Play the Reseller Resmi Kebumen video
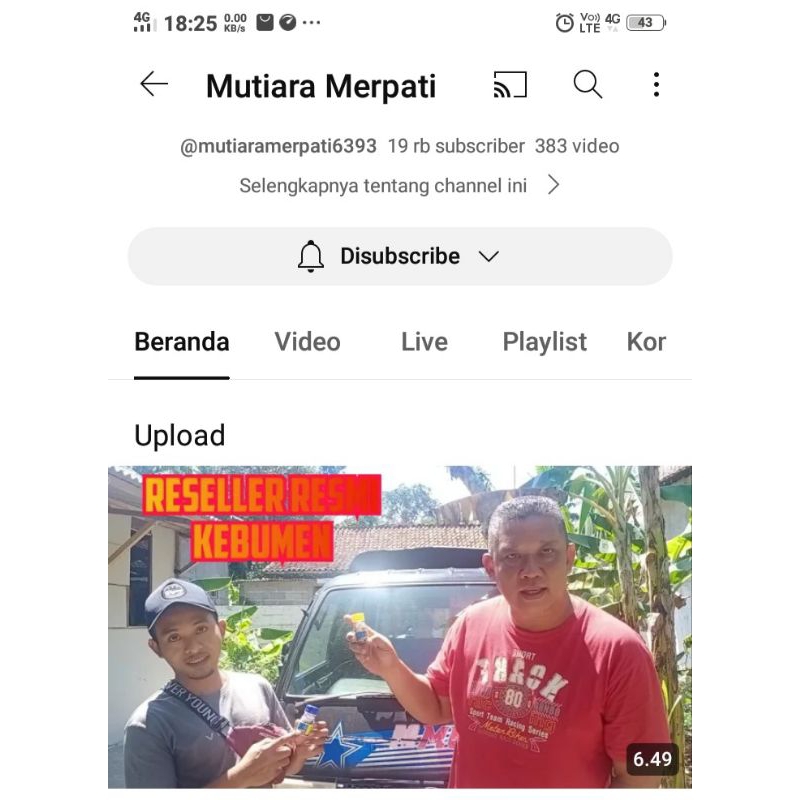 (399, 626)
